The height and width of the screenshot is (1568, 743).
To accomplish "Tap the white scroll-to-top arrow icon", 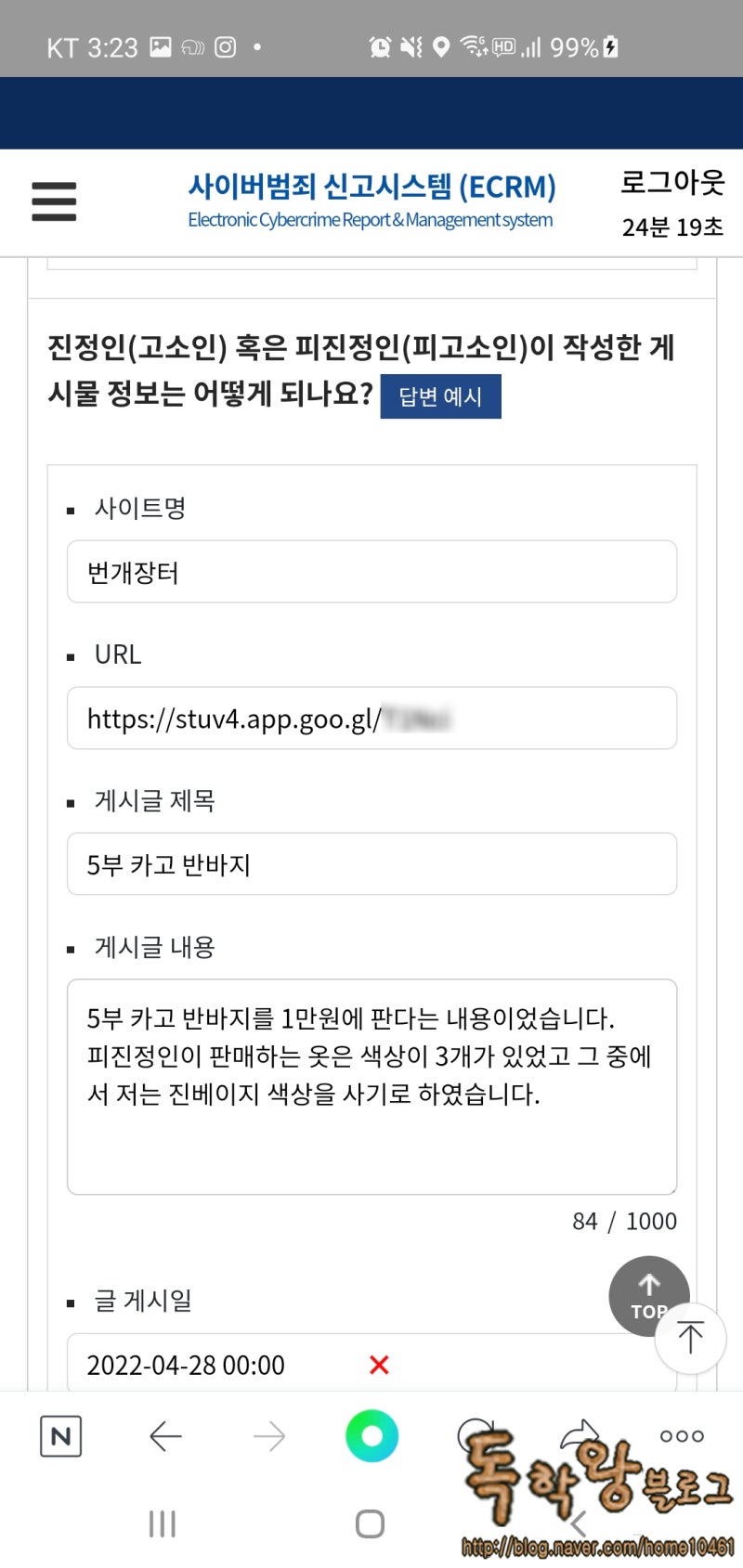I will (691, 1338).
